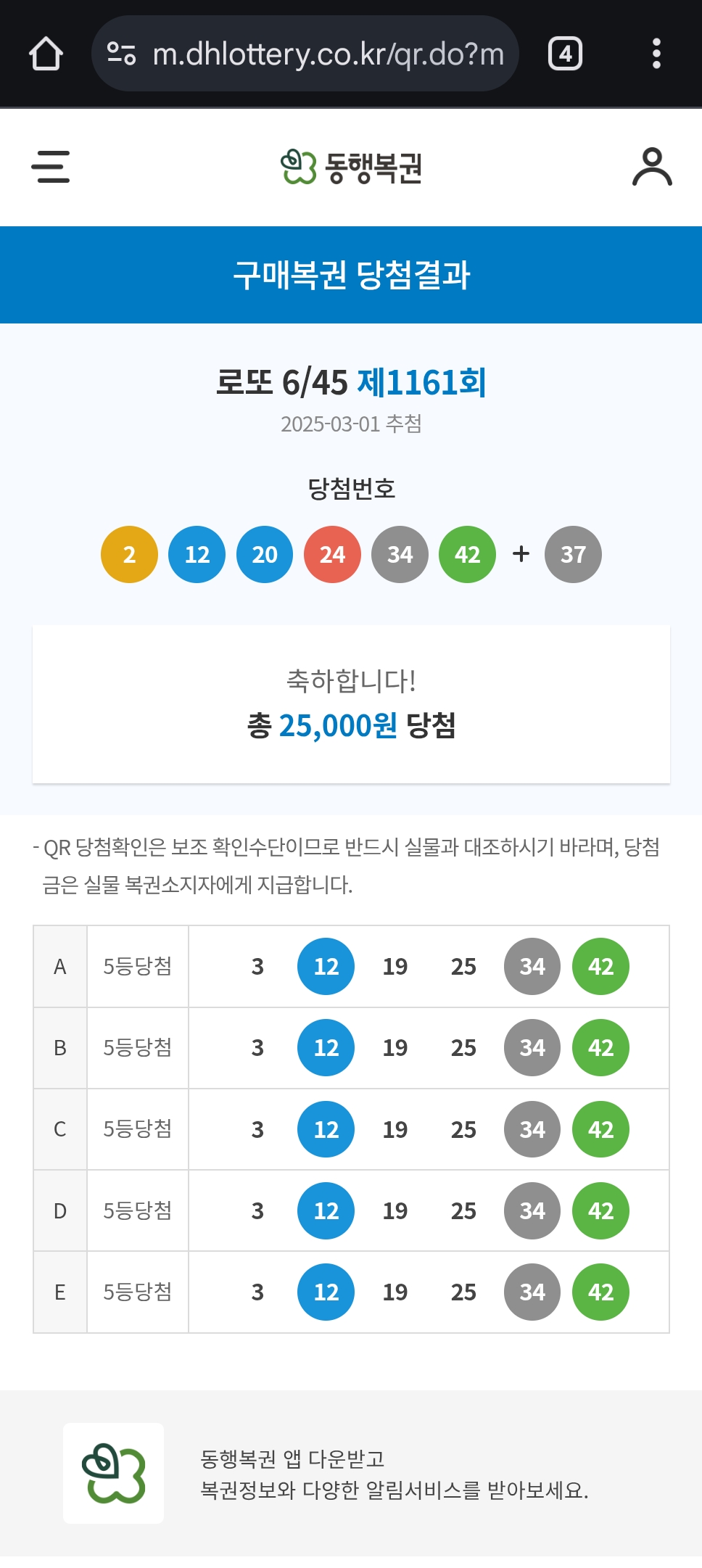Viewport: 702px width, 1568px height.
Task: Open the hamburger menu
Action: point(51,167)
